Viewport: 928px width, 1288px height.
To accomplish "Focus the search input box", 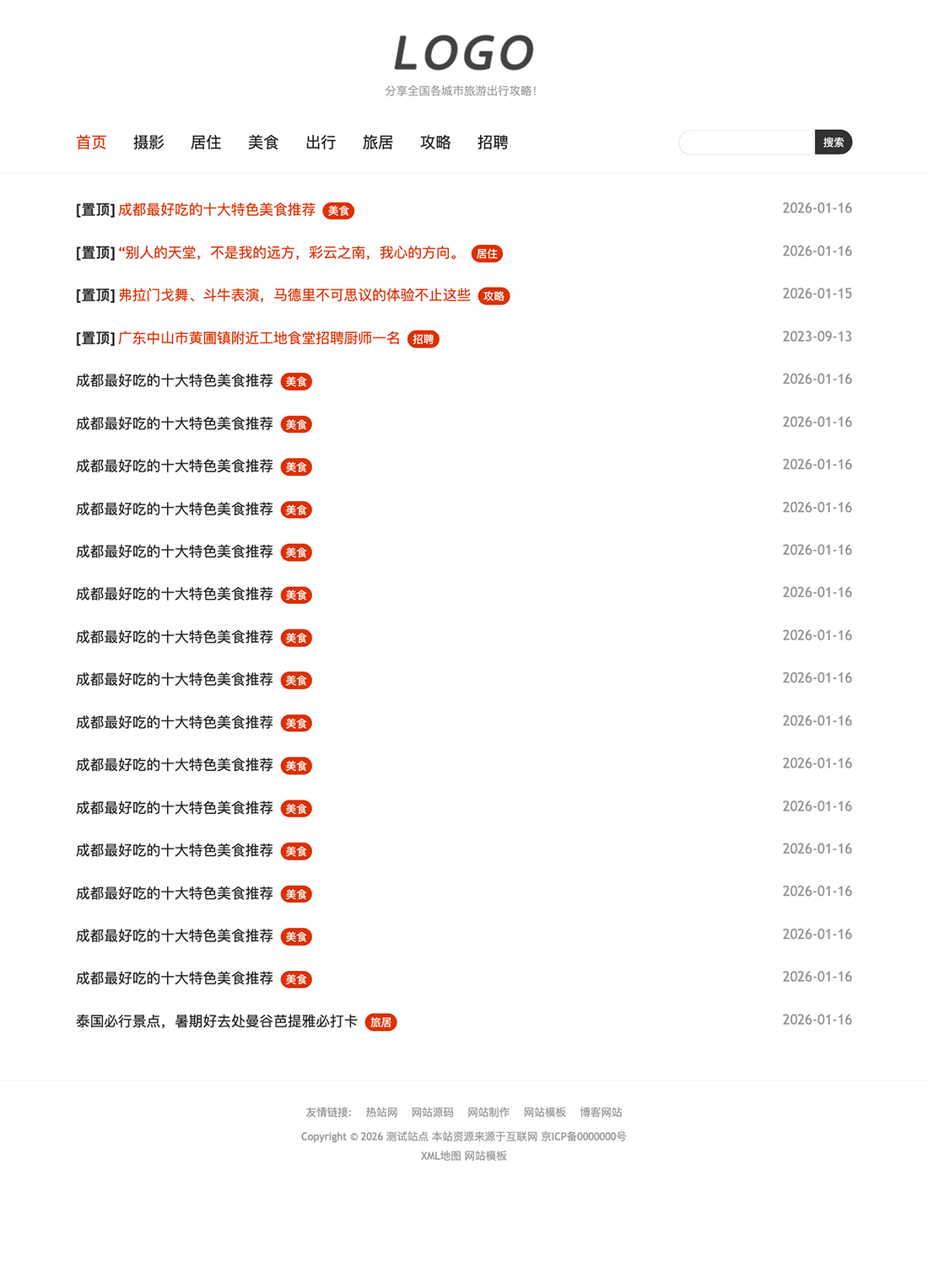I will point(747,143).
